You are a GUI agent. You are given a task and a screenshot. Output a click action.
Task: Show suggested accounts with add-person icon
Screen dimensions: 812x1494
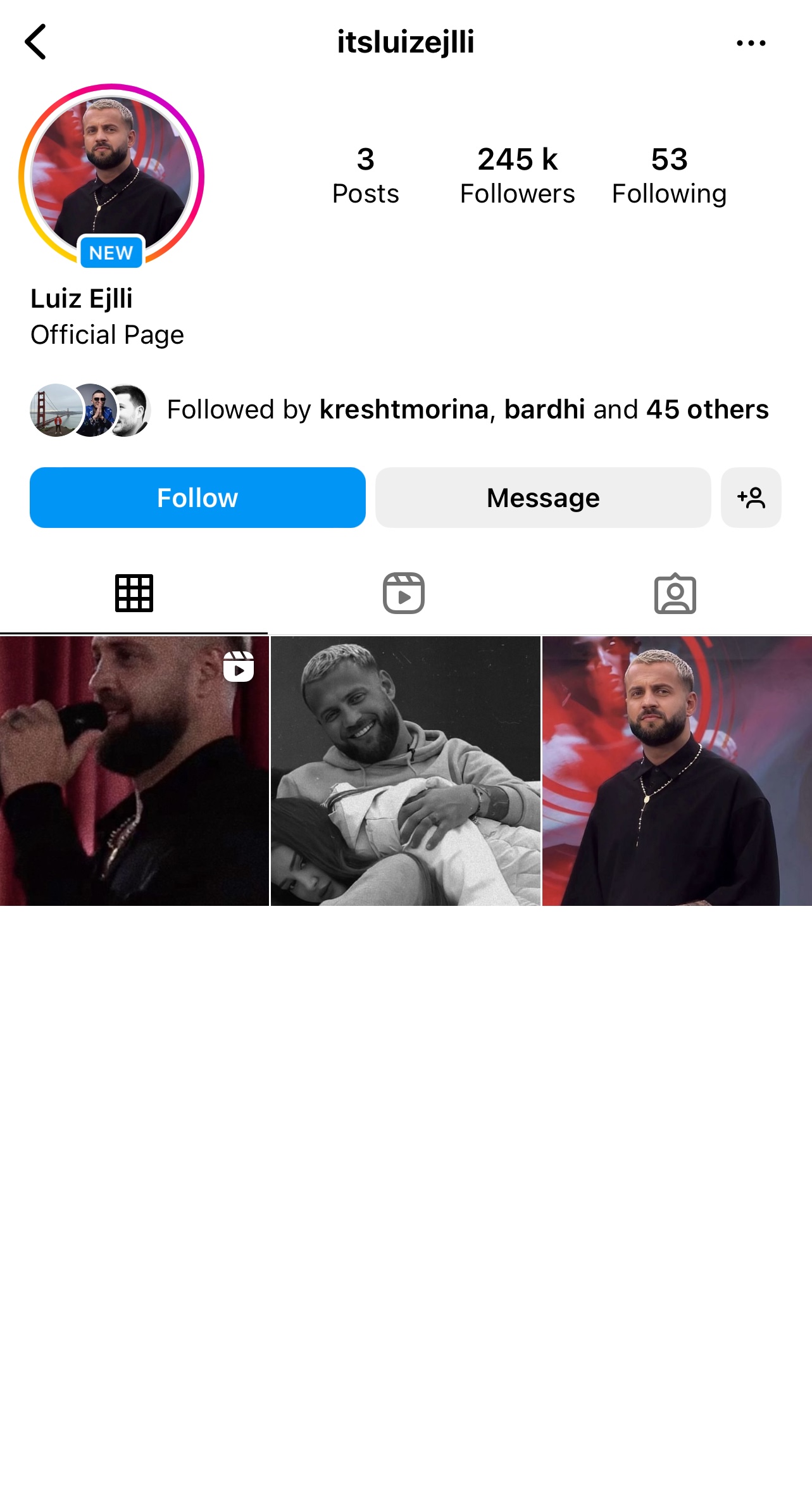coord(751,498)
